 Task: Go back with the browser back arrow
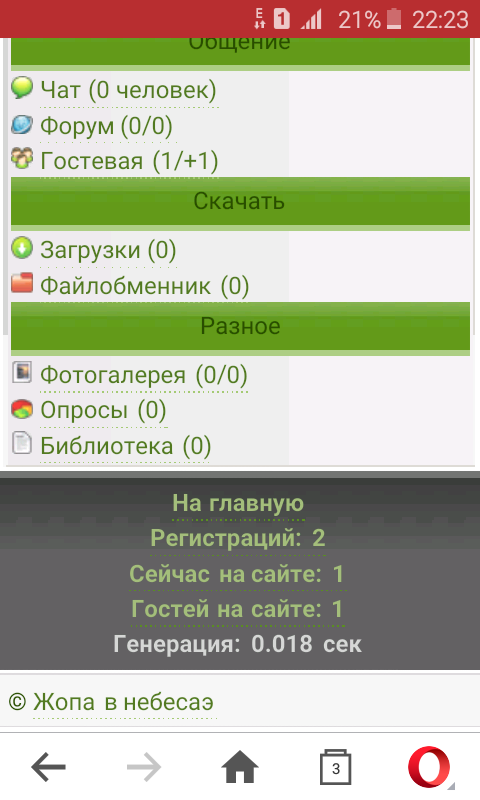click(48, 767)
